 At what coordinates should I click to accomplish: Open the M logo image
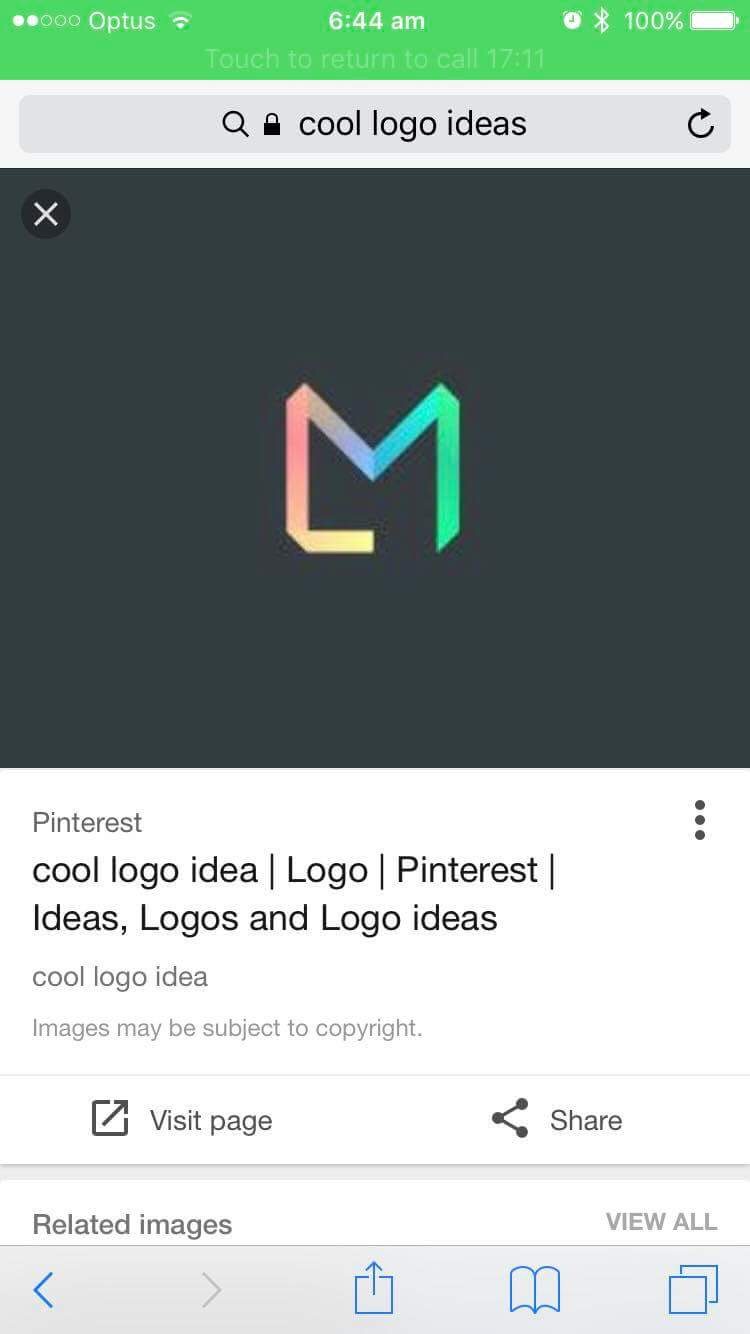[373, 467]
